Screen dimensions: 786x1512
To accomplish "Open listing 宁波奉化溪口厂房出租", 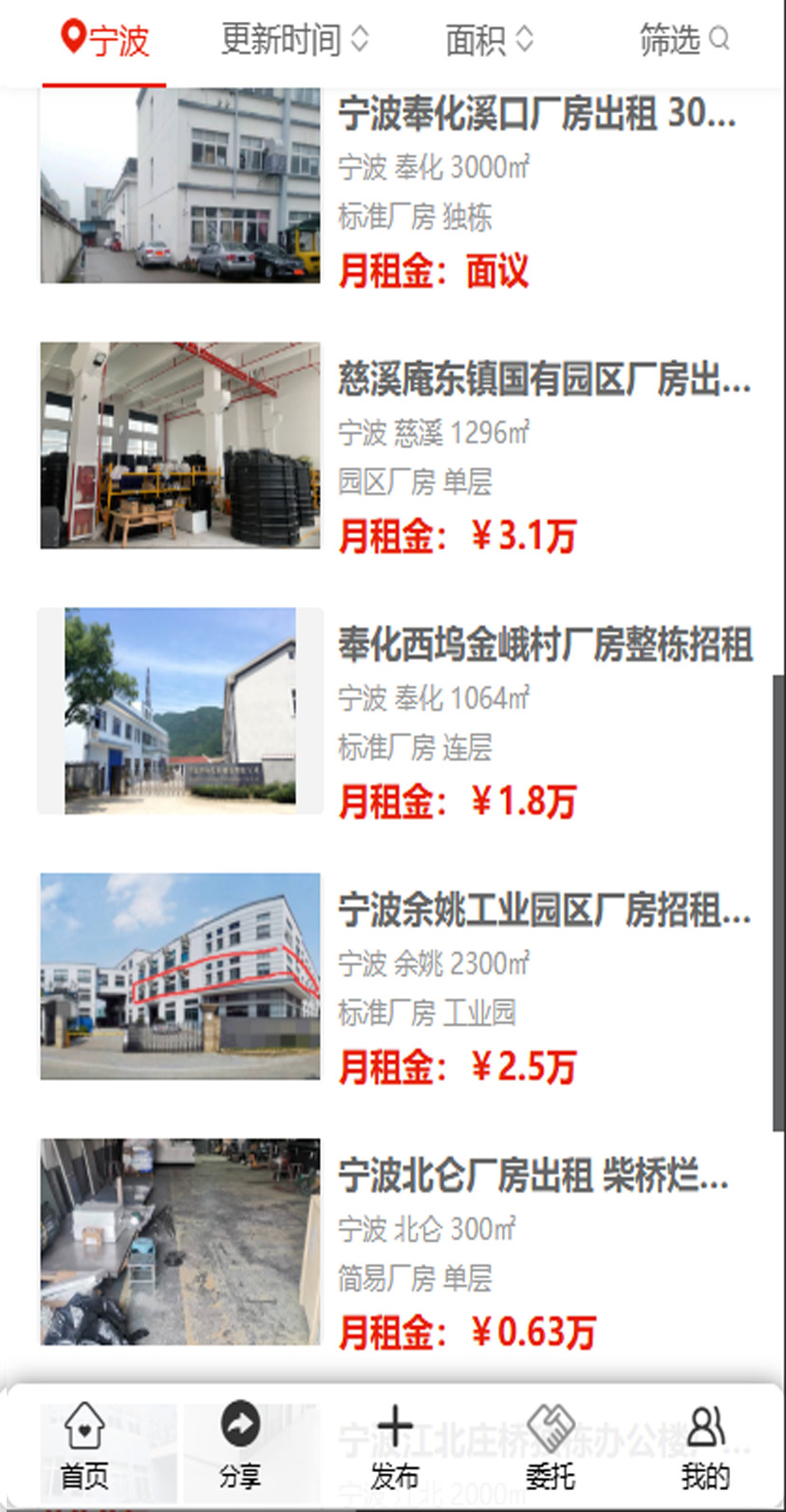I will tap(536, 114).
